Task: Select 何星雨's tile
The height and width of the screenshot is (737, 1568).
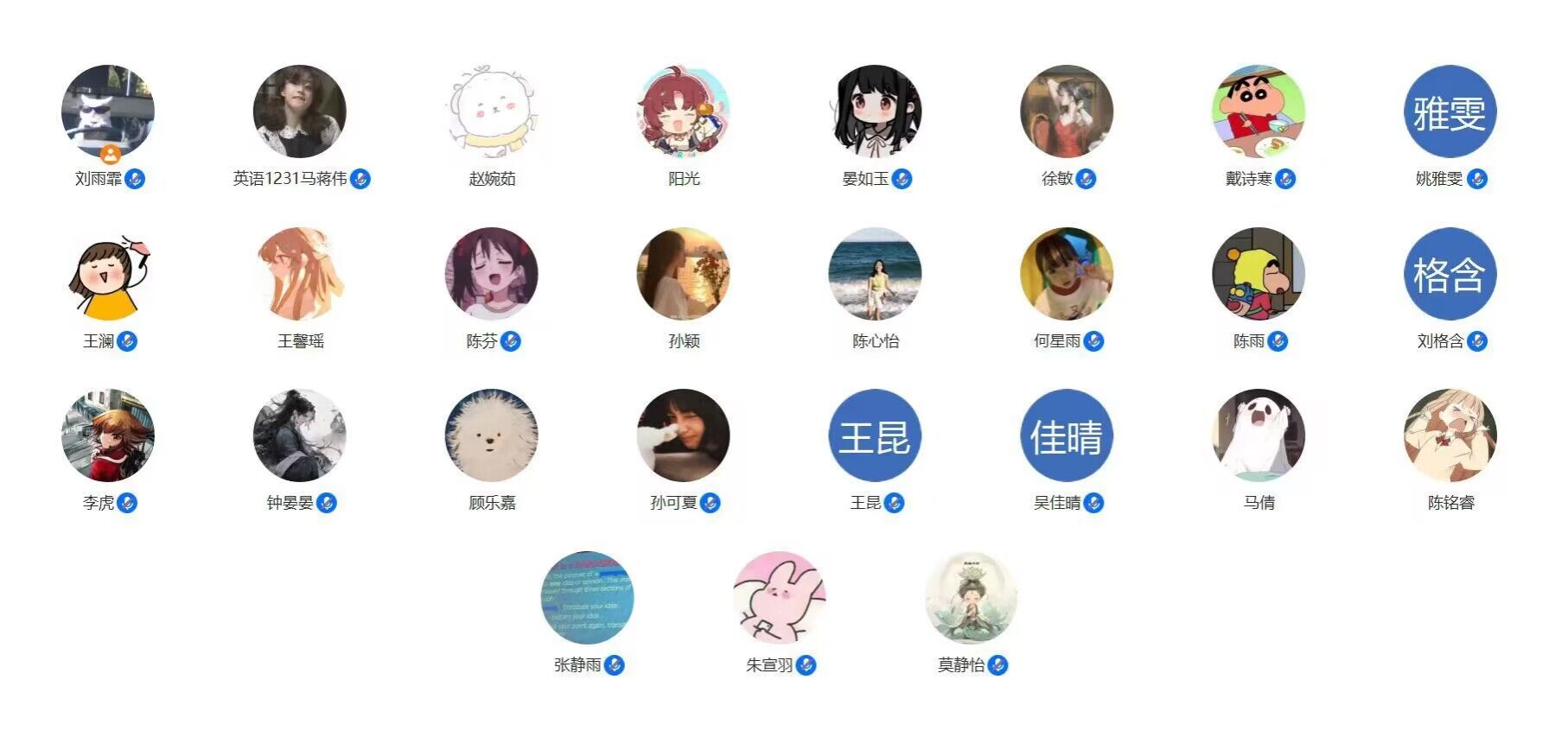Action: coord(1067,274)
